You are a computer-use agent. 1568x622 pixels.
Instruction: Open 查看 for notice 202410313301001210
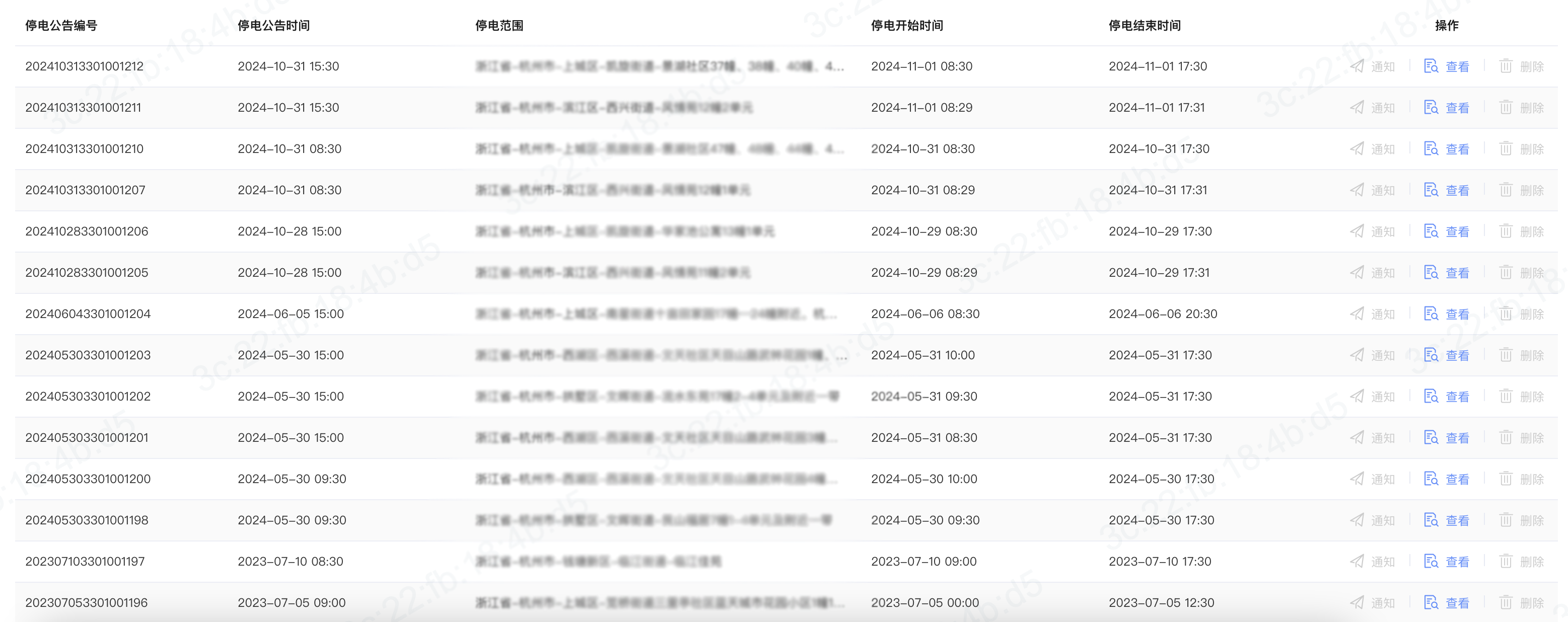[x=1447, y=149]
